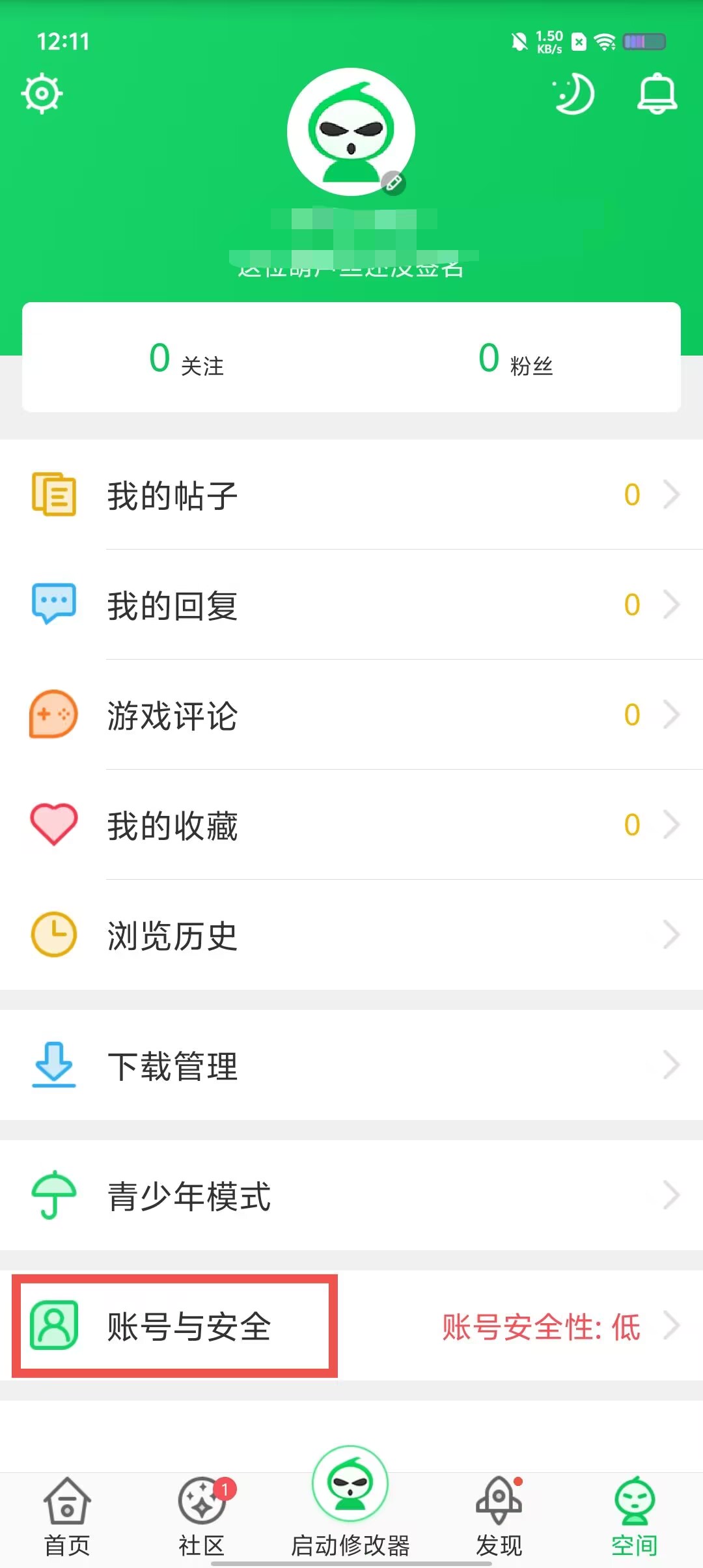Image resolution: width=703 pixels, height=1568 pixels.
Task: Expand the 浏览历史 row chevron
Action: point(672,934)
